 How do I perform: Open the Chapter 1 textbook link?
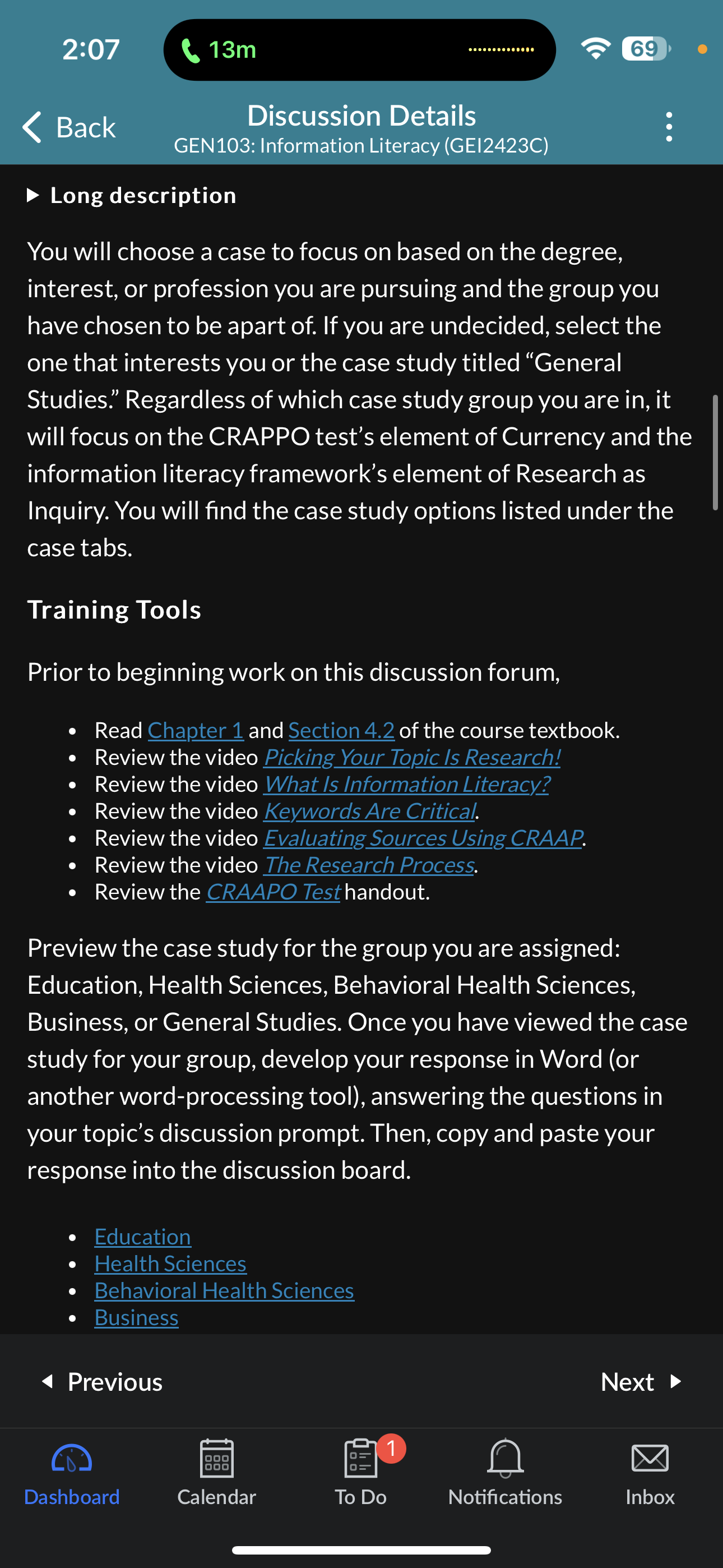click(196, 730)
